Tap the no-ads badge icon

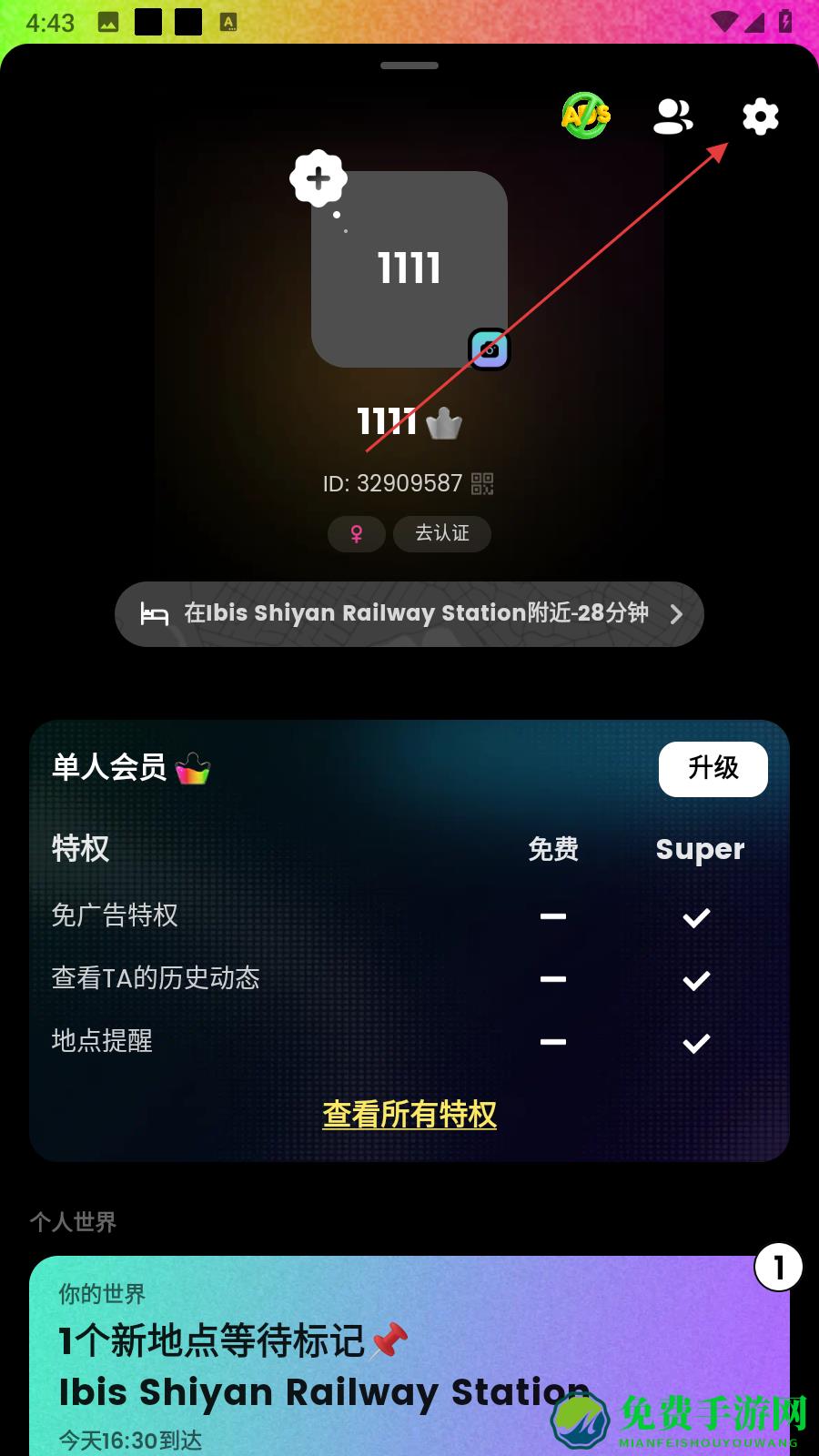point(585,116)
